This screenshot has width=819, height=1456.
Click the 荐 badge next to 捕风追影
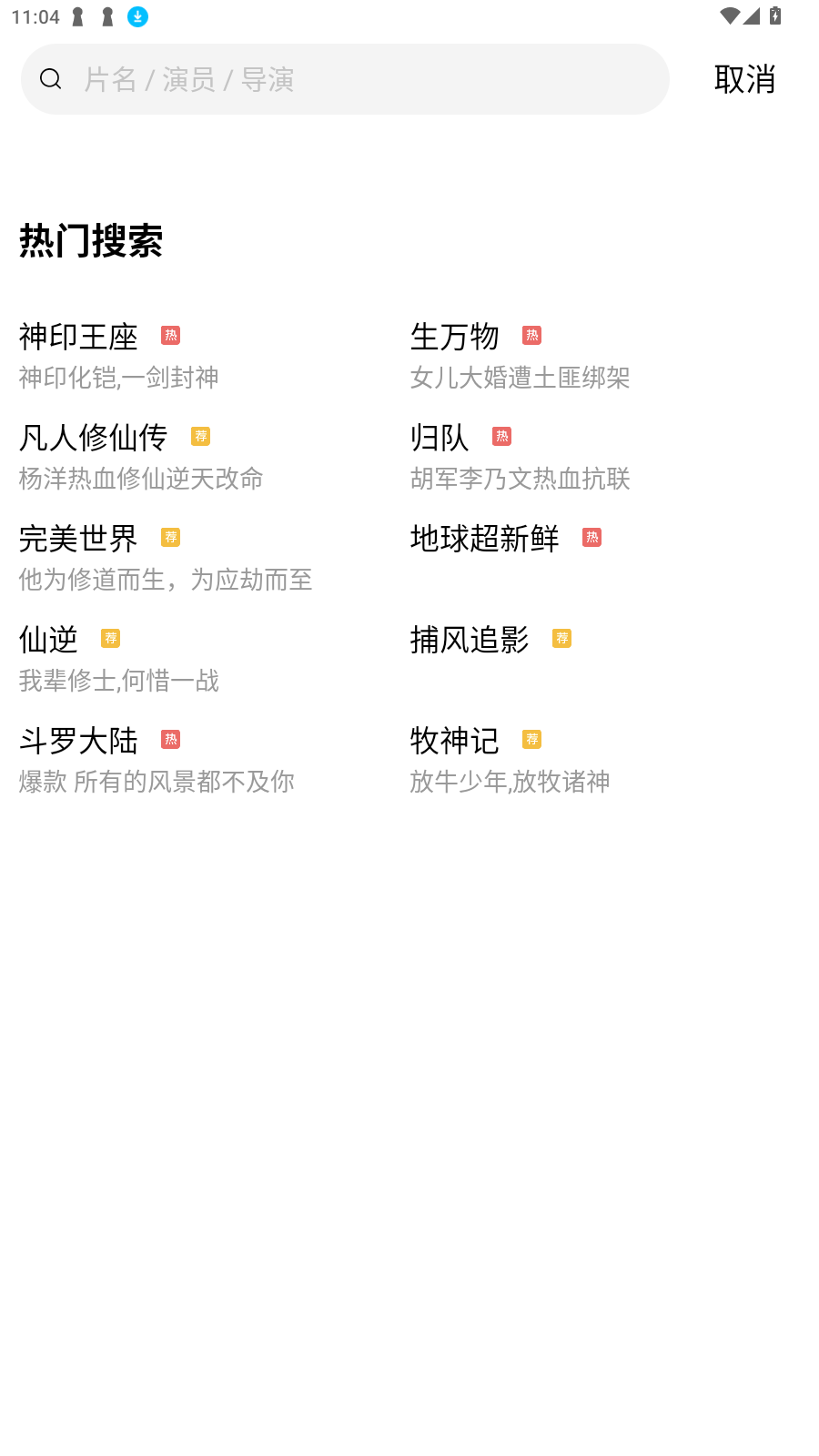coord(561,639)
